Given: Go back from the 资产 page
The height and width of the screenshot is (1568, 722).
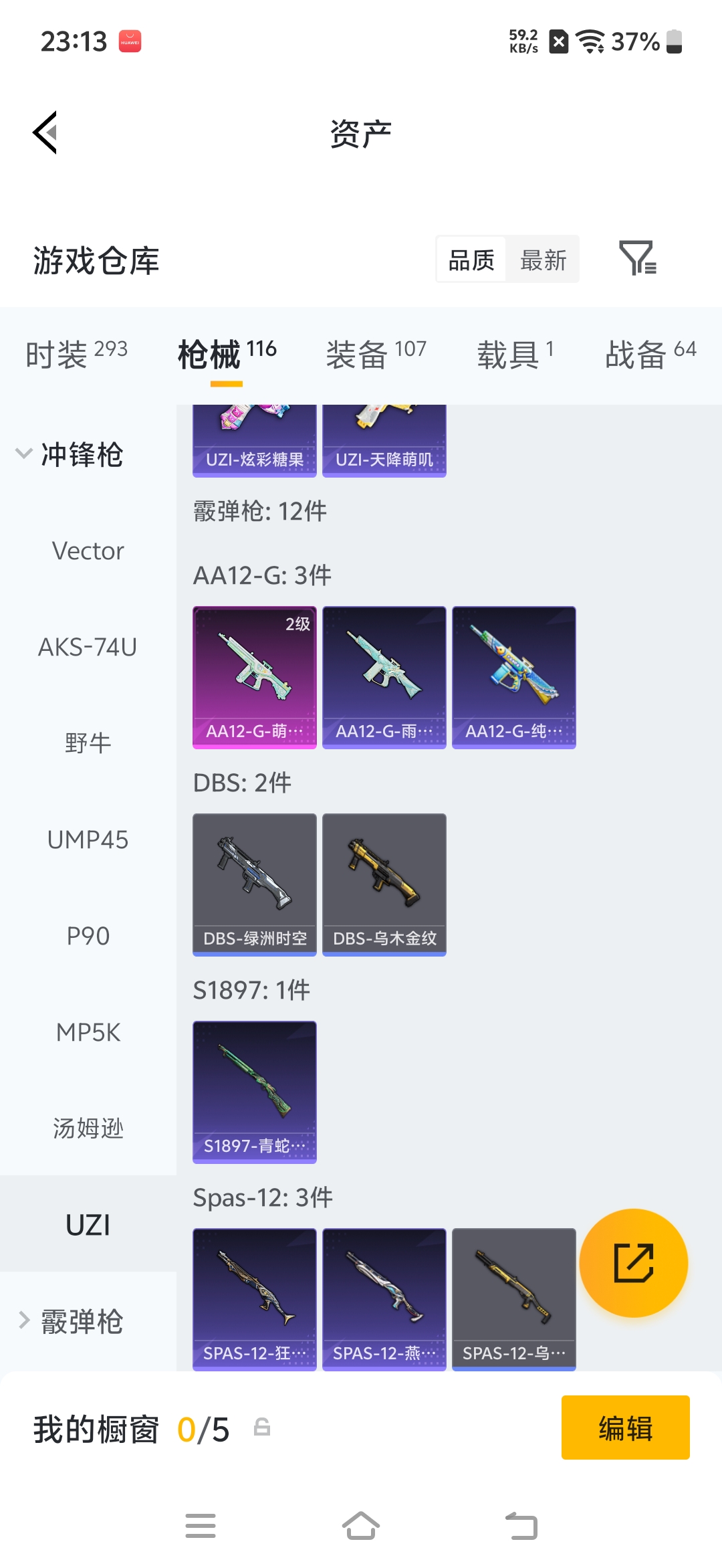Looking at the screenshot, I should click(45, 132).
